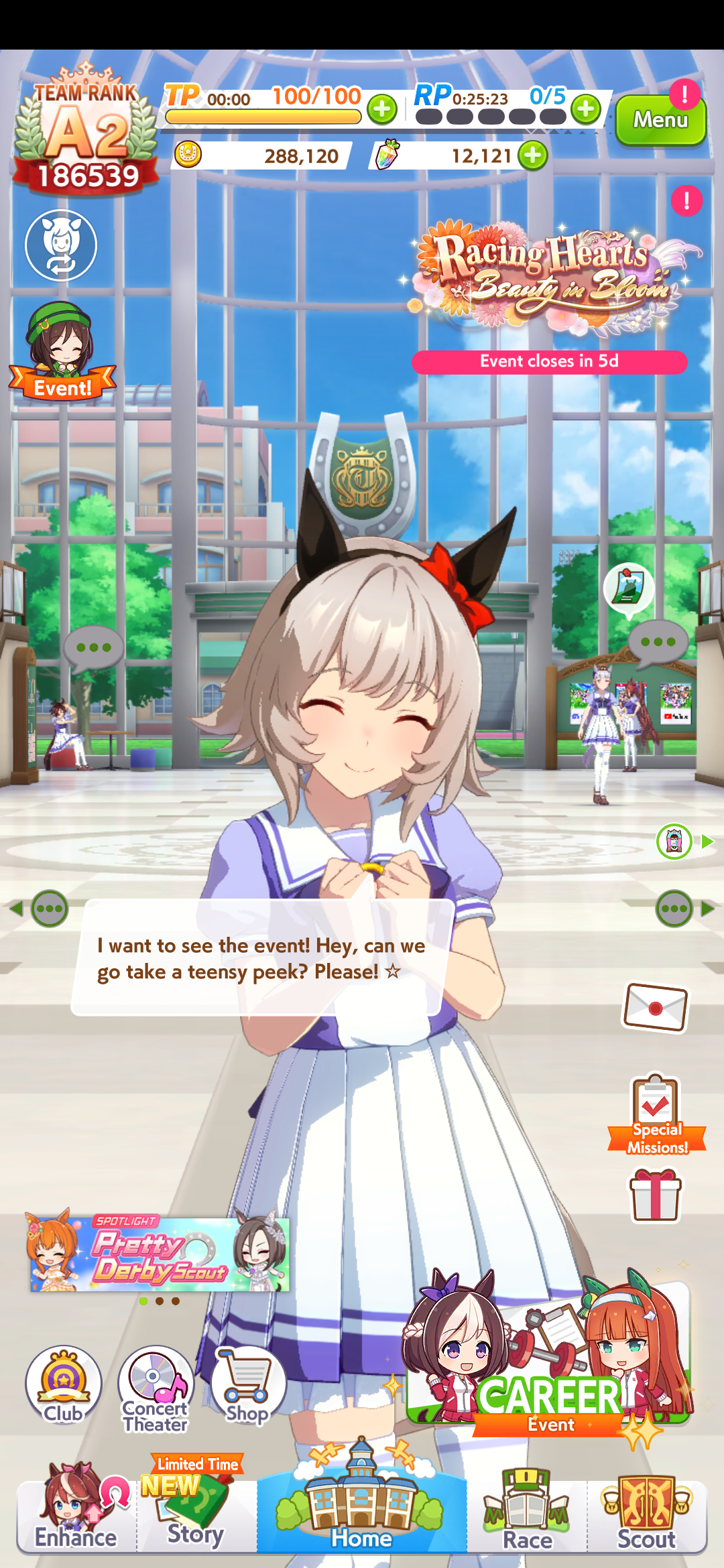Open the gift box presents
This screenshot has height=1568, width=724.
(656, 1195)
